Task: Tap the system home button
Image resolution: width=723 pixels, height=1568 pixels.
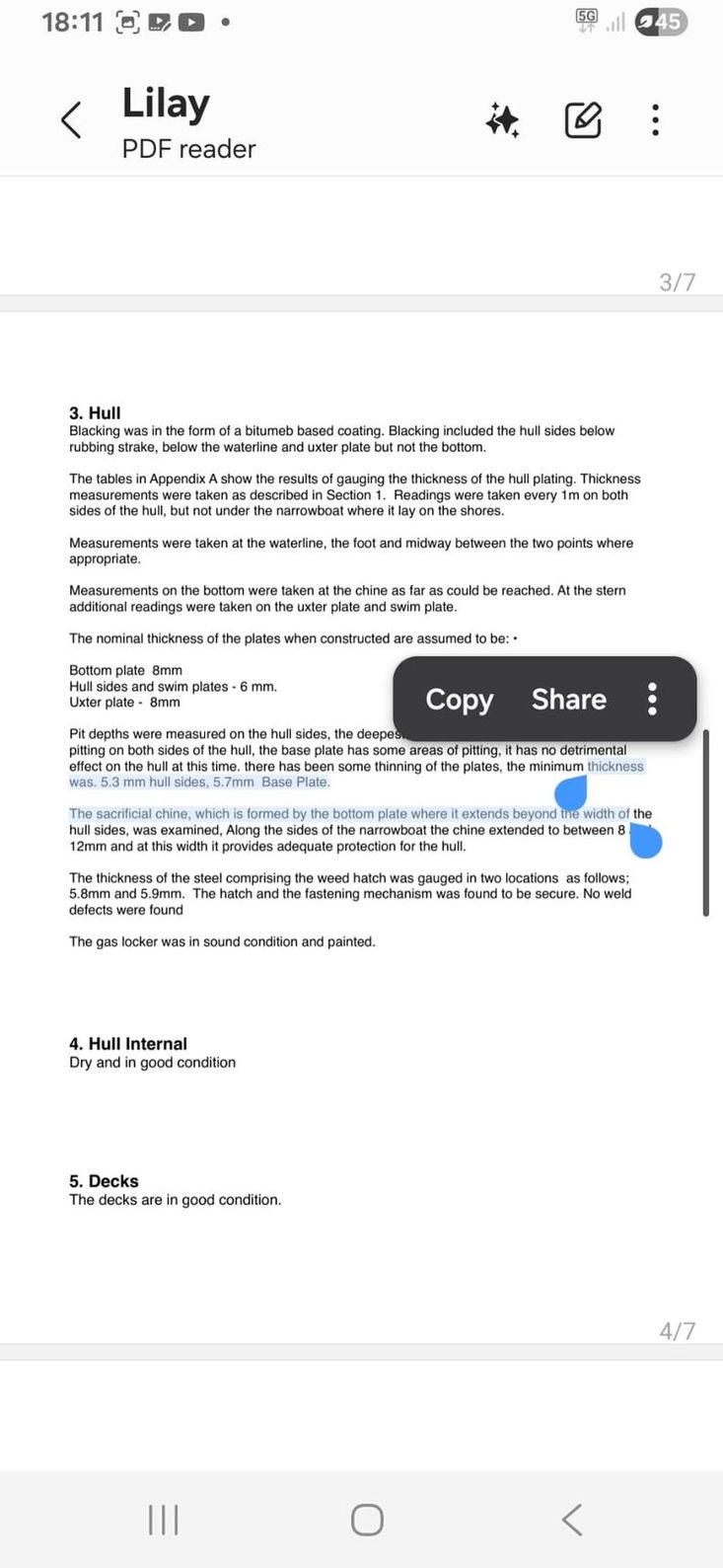Action: (367, 1520)
